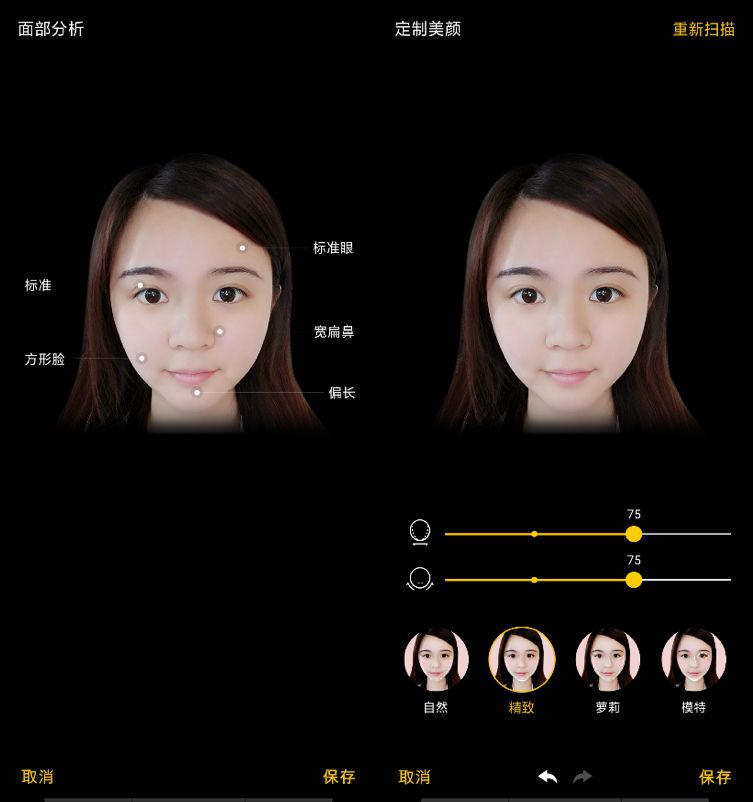Undo the last beauty adjustment
This screenshot has height=802, width=753.
pyautogui.click(x=547, y=777)
